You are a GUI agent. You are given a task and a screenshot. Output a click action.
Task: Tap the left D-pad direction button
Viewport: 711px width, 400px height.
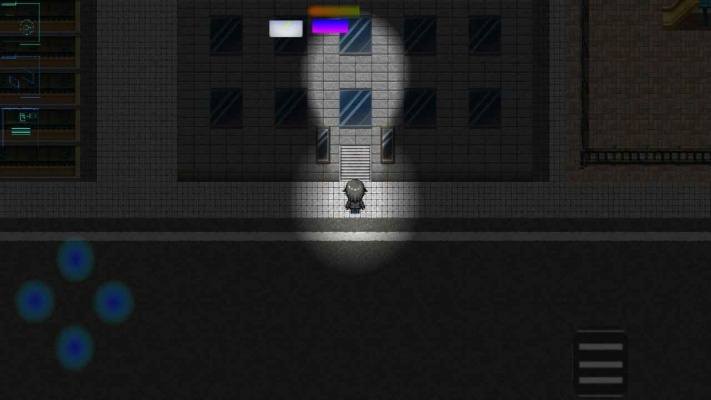click(x=35, y=300)
